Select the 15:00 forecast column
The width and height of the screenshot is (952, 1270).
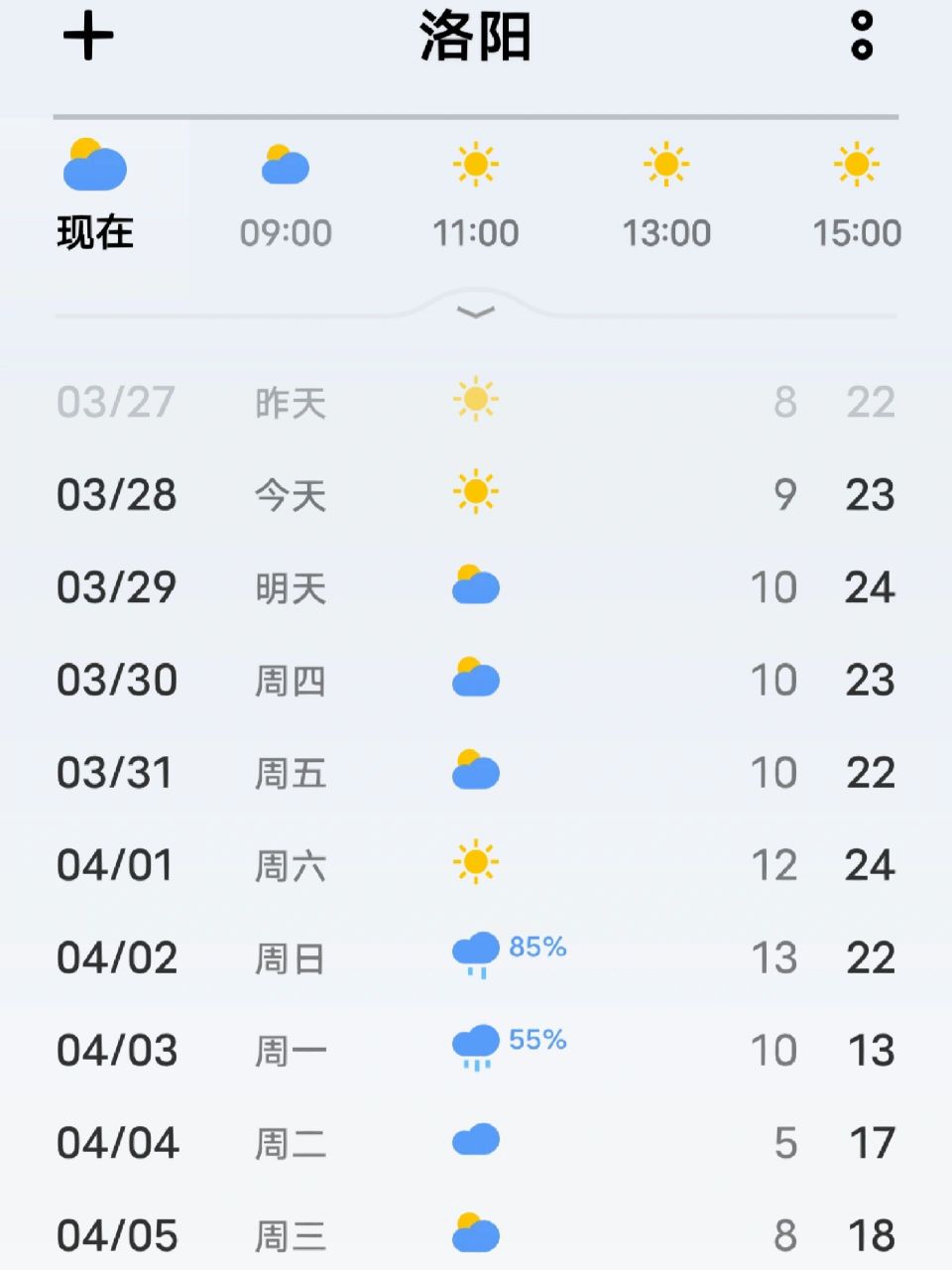click(x=857, y=198)
